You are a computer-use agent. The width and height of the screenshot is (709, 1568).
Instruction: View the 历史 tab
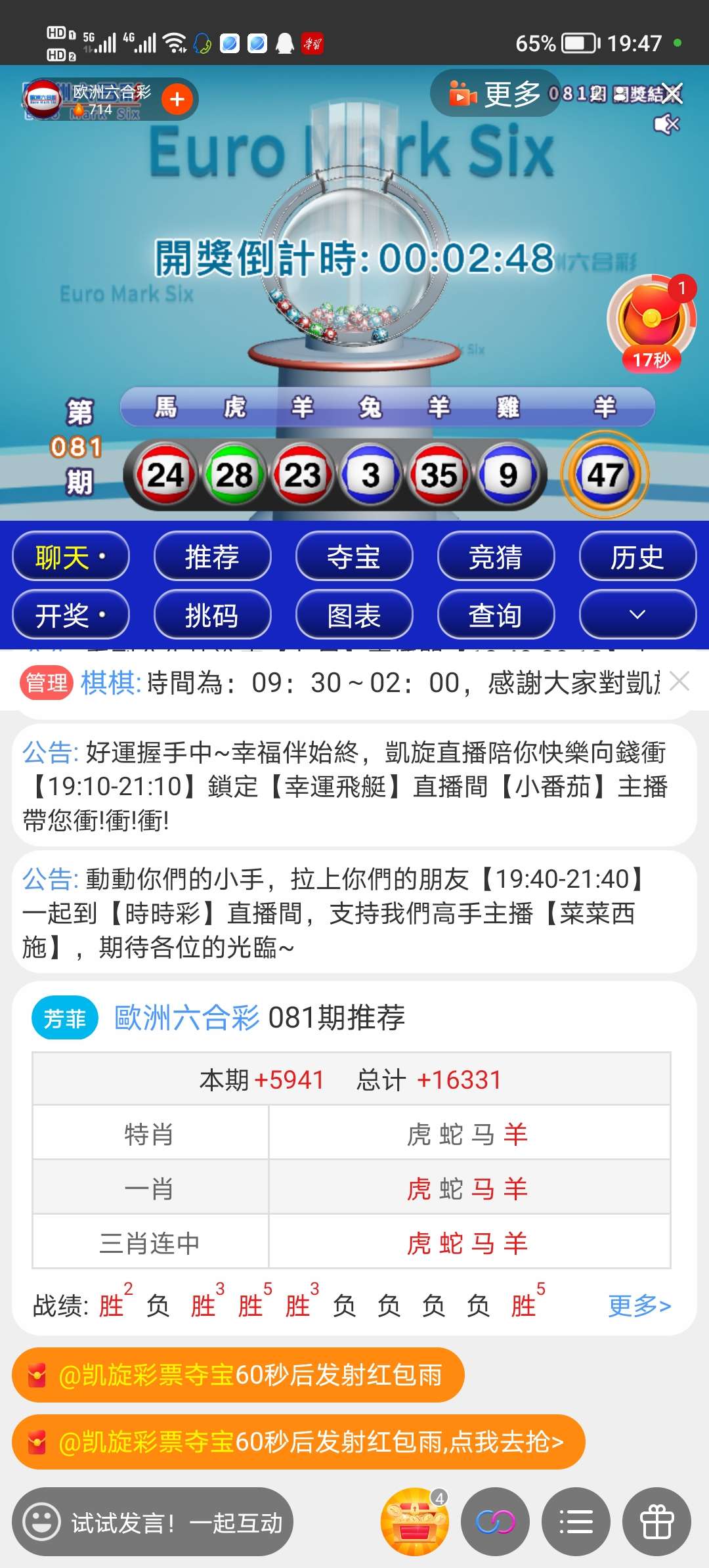[x=637, y=557]
